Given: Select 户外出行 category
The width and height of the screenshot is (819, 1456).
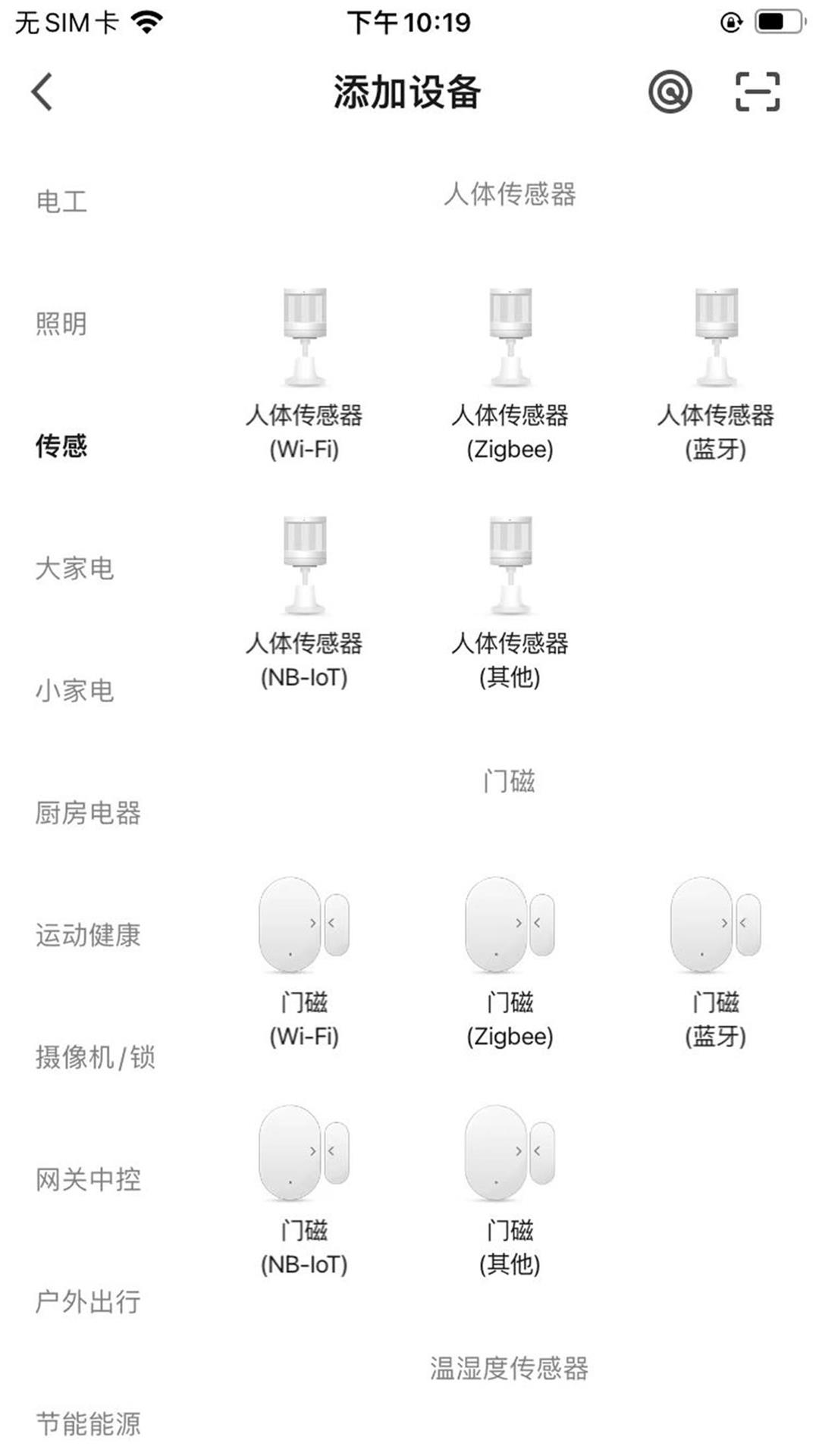Looking at the screenshot, I should point(88,1301).
